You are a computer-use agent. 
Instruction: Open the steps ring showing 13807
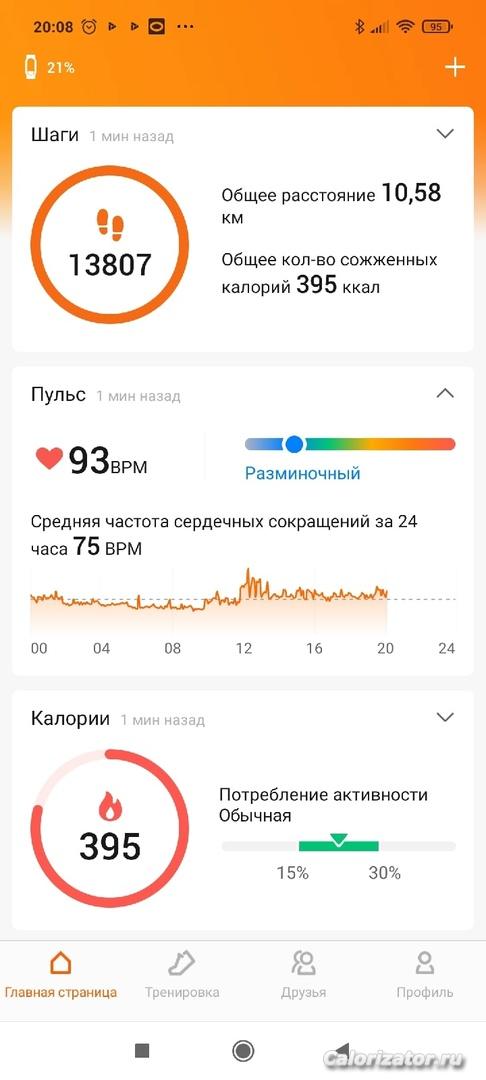110,245
